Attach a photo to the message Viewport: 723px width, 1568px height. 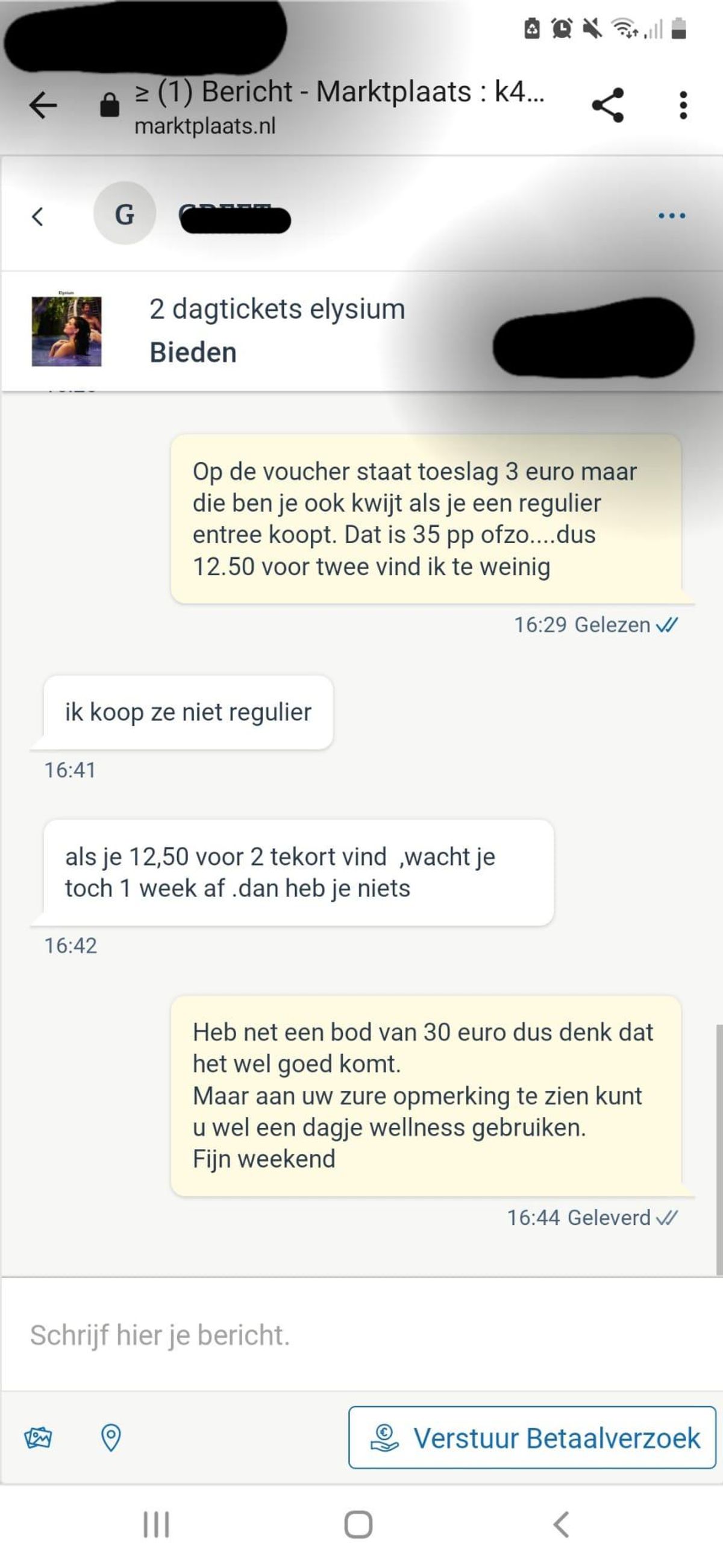pos(39,1438)
